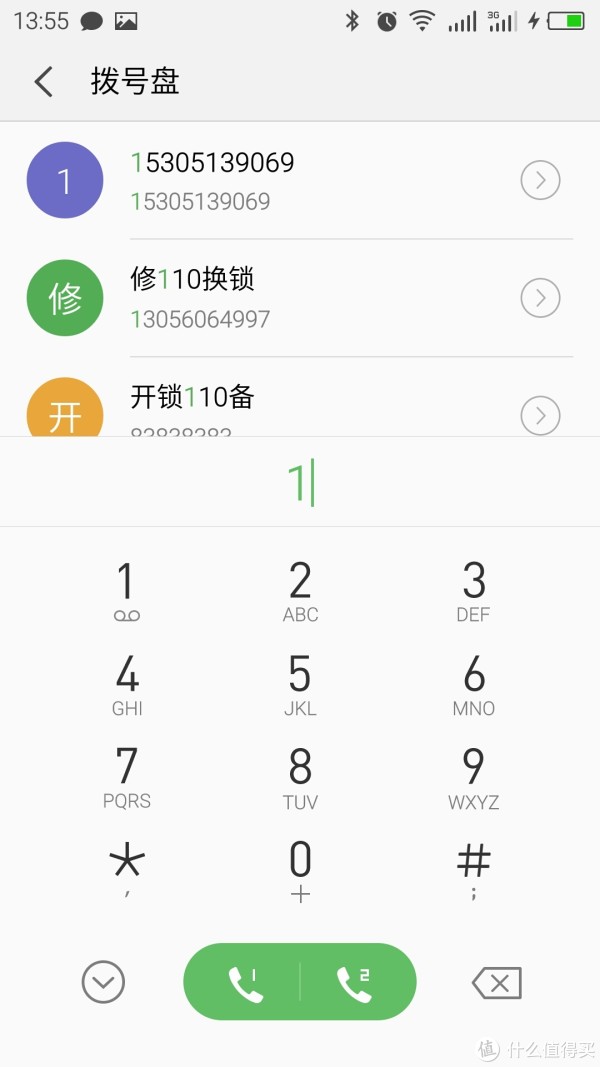Enter digit 3 DEF
This screenshot has width=600, height=1067.
tap(473, 591)
